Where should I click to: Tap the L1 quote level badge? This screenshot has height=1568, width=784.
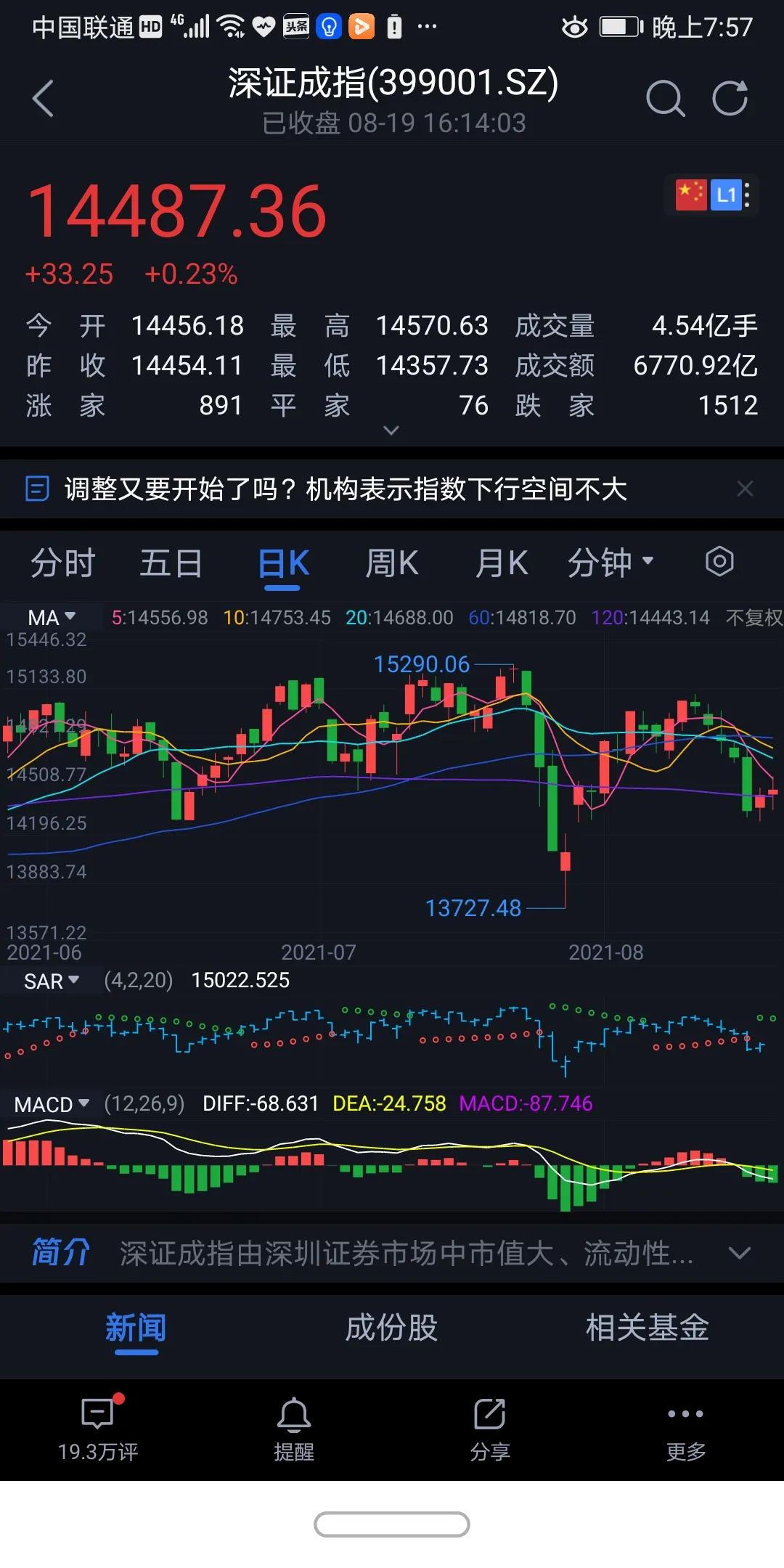tap(726, 195)
